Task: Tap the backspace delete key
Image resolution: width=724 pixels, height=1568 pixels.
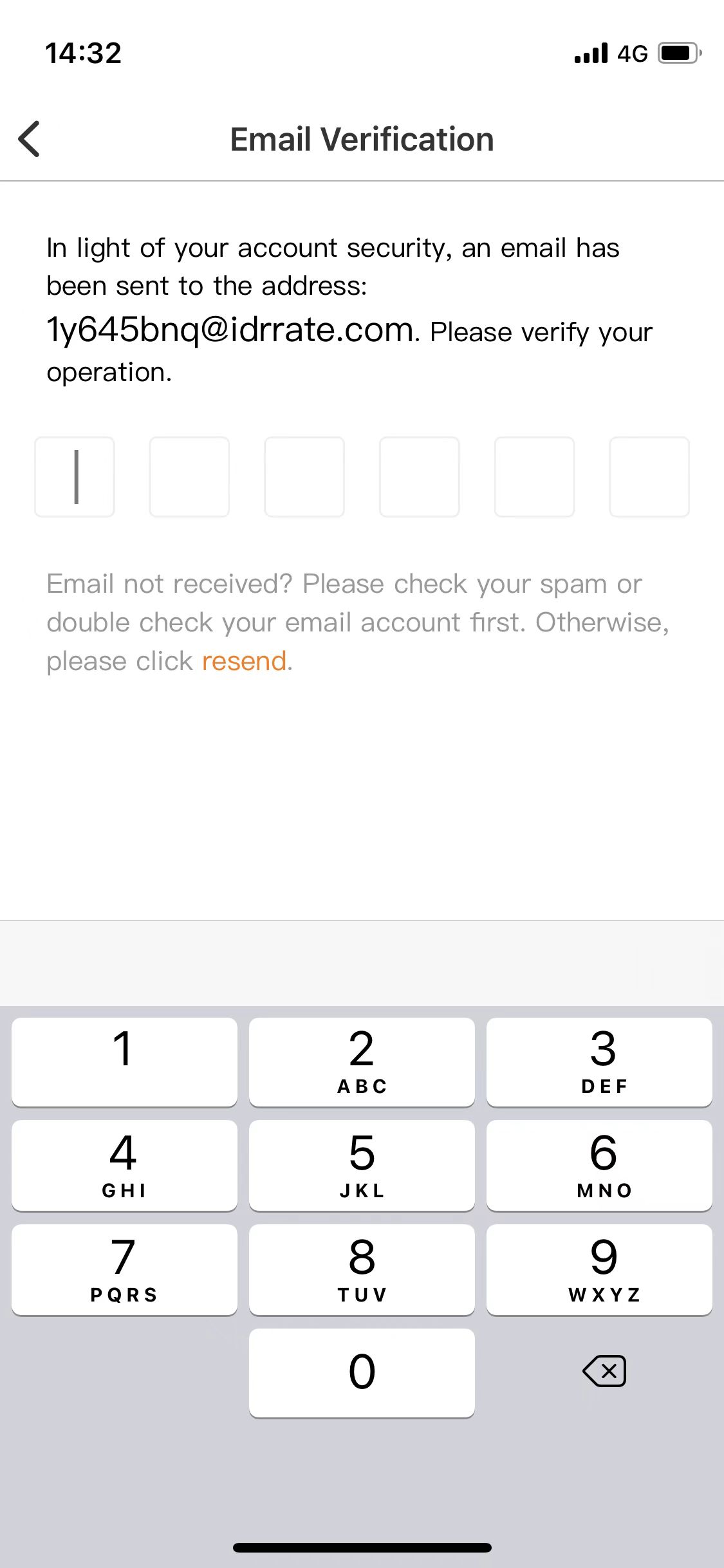Action: tap(605, 1371)
